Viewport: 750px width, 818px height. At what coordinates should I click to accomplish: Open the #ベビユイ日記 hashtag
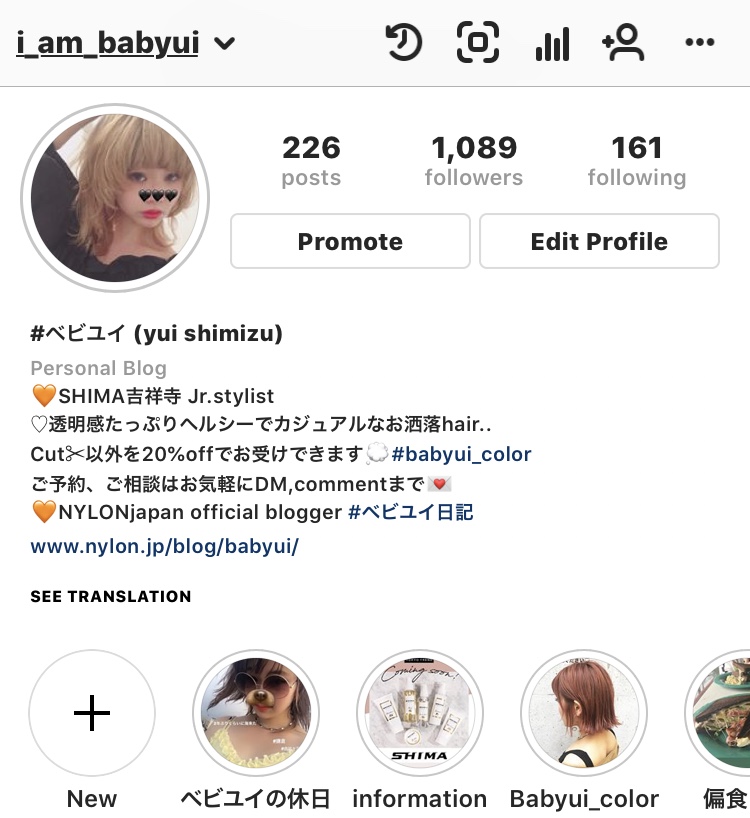pyautogui.click(x=410, y=512)
